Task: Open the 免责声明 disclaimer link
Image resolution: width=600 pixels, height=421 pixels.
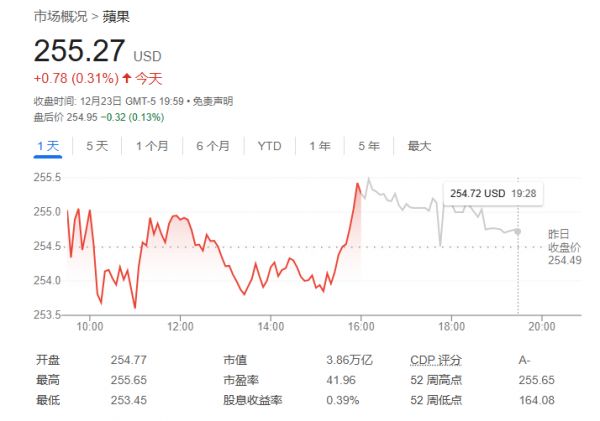Action: coord(212,101)
